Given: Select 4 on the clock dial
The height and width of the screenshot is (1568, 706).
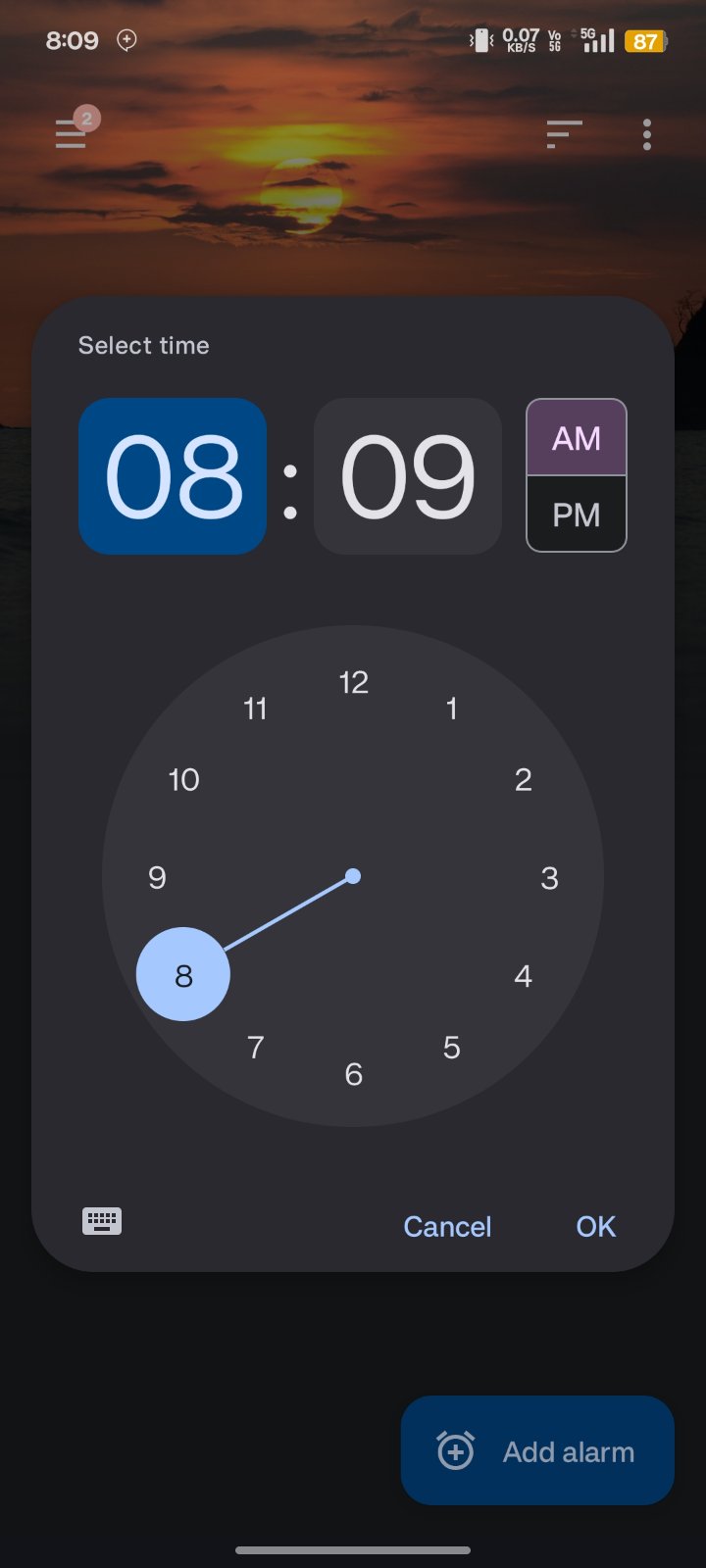Looking at the screenshot, I should point(523,975).
